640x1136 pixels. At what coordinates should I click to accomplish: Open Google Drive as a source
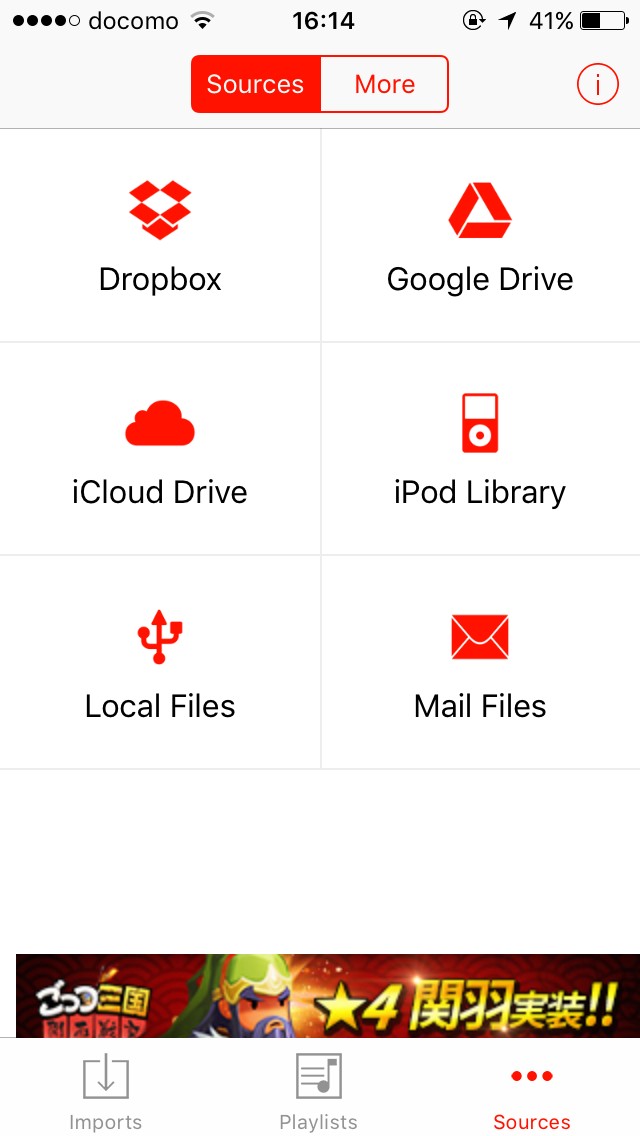[x=480, y=236]
